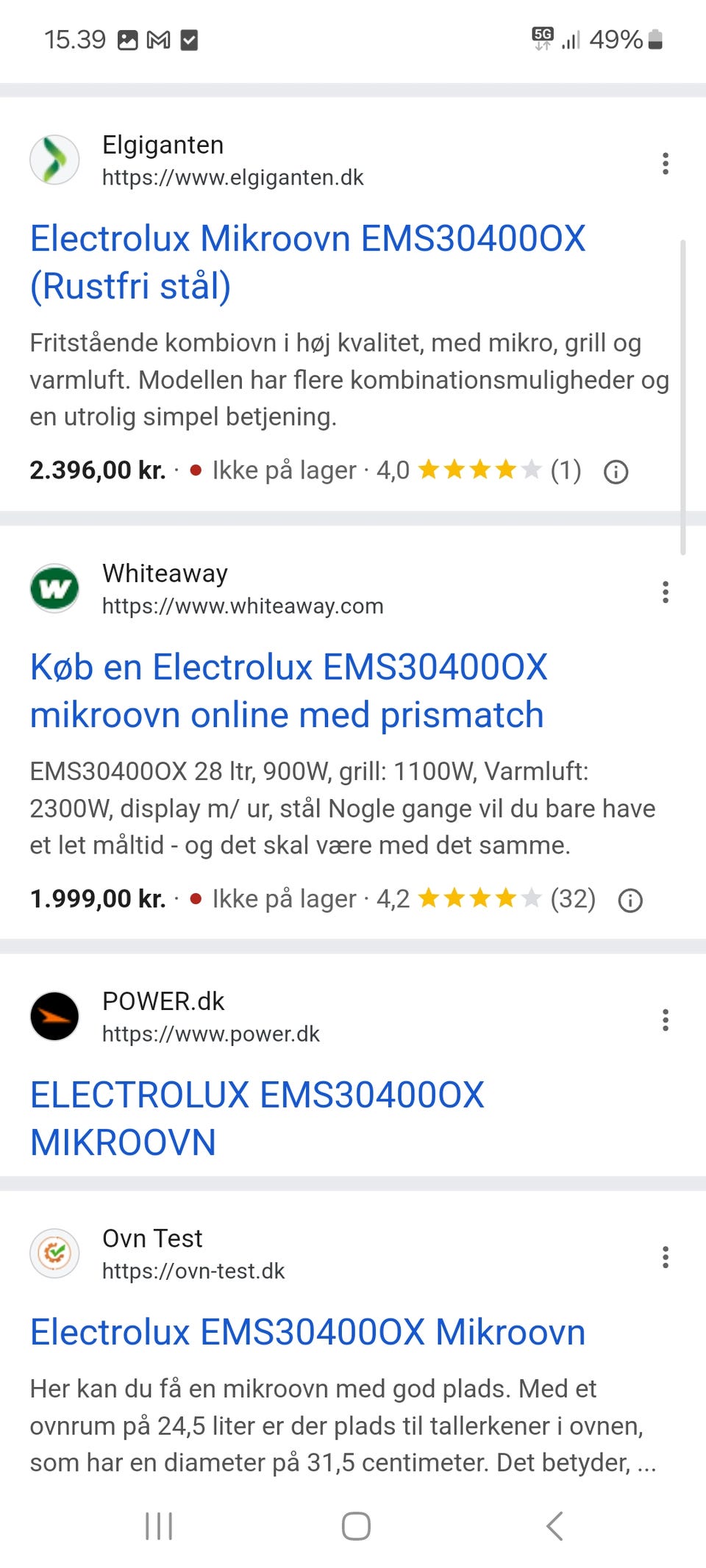Open the POWER.dk result's three-dot menu

tap(665, 1020)
